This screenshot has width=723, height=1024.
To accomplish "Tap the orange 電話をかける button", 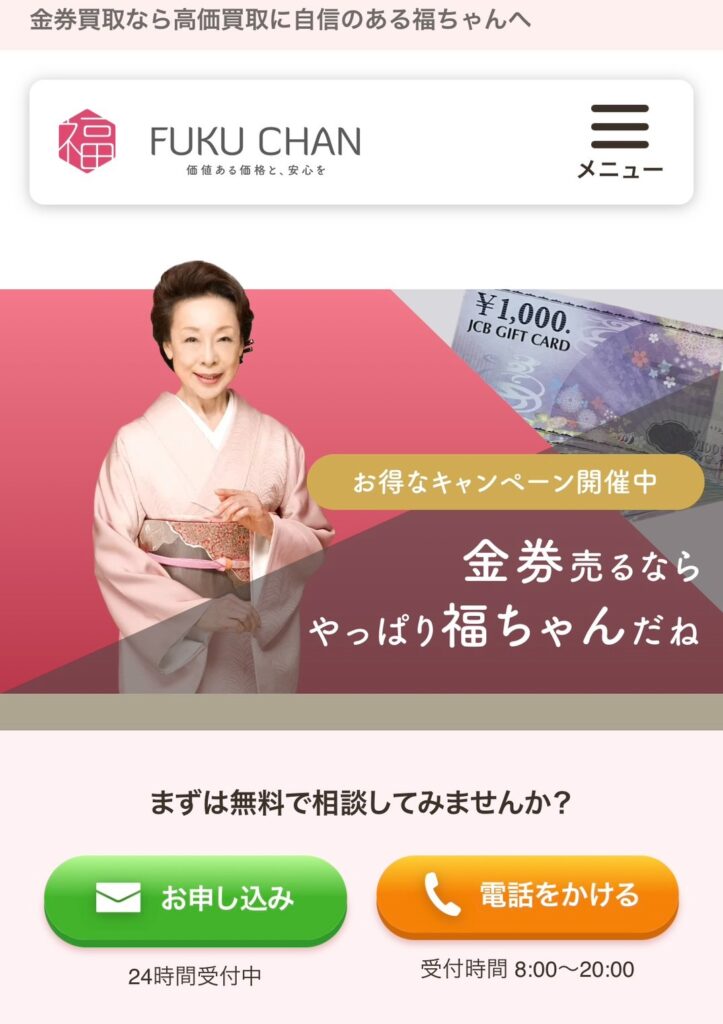I will point(527,895).
